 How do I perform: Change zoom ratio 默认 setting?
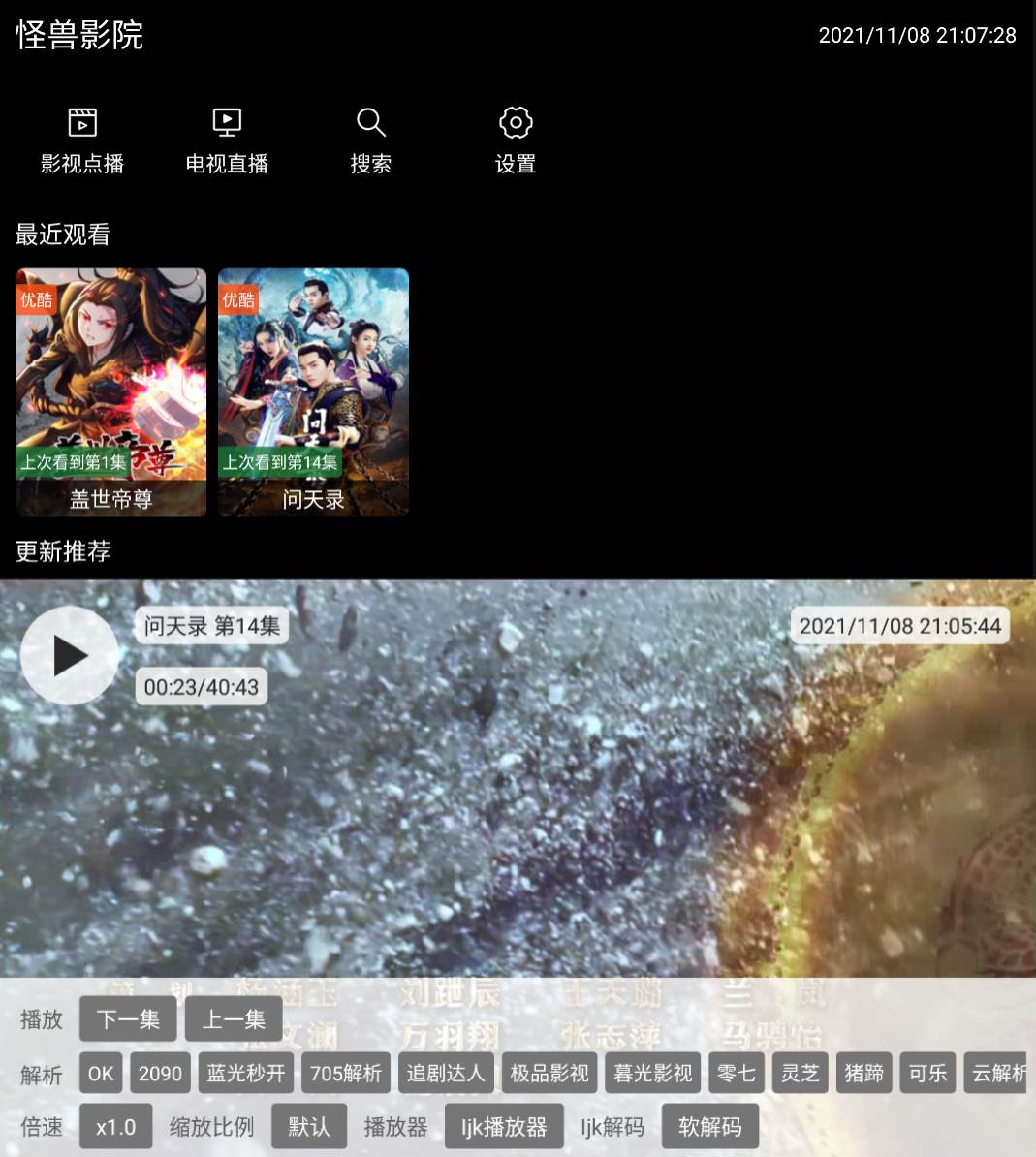click(309, 1127)
